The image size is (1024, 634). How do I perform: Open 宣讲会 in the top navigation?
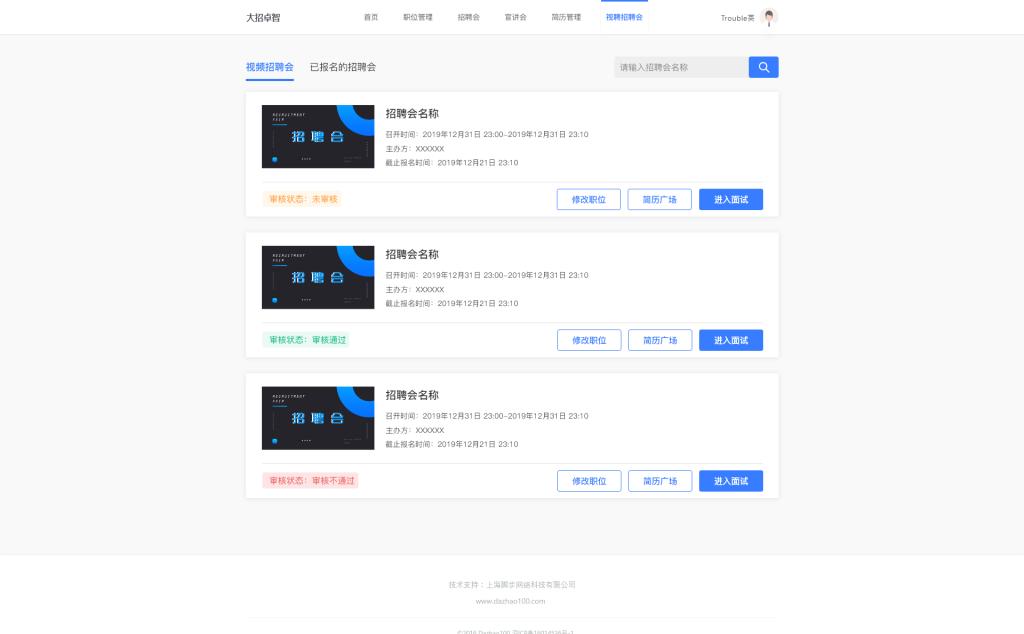coord(515,17)
